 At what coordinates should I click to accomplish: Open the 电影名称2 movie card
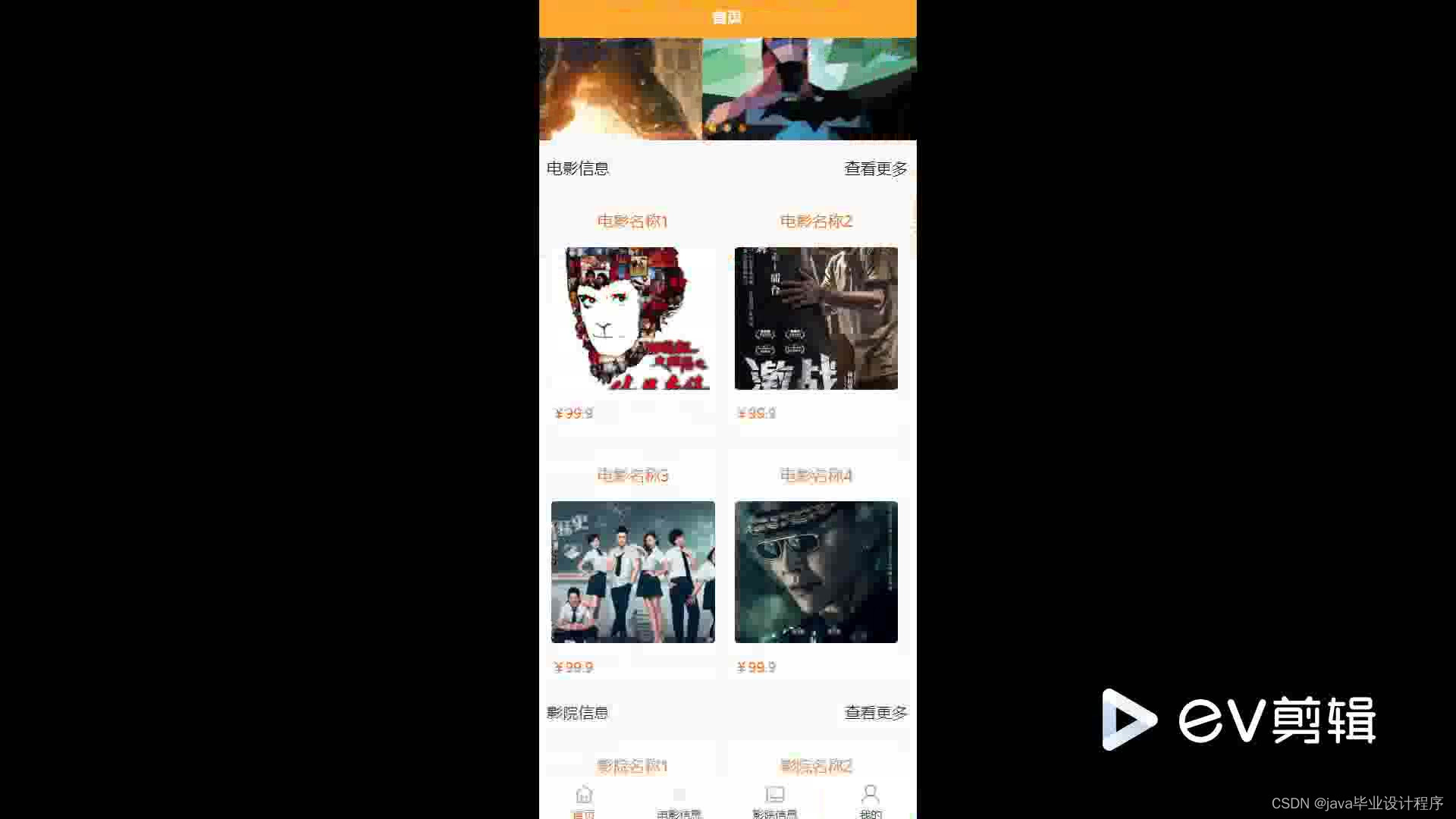816,318
